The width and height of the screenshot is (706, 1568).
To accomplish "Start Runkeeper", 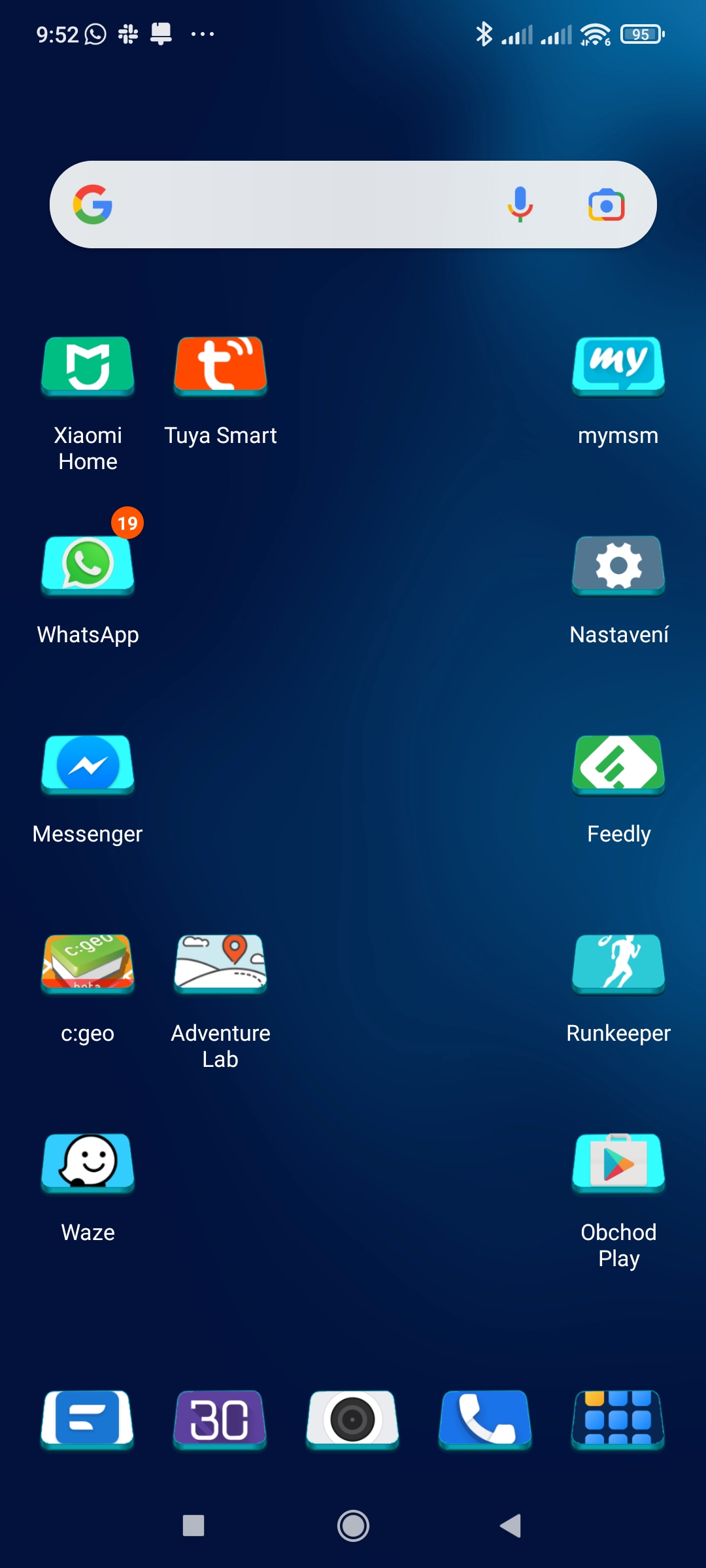I will point(618,964).
